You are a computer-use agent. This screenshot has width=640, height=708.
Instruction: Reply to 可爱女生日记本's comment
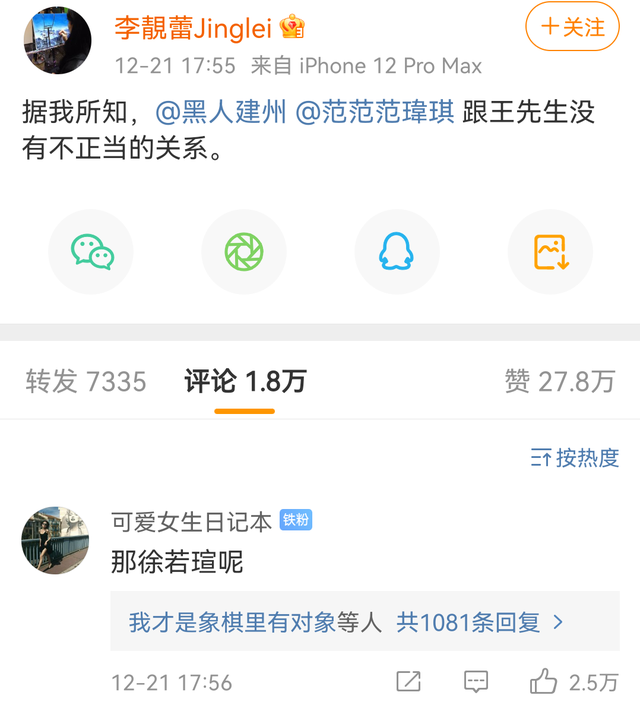(476, 682)
